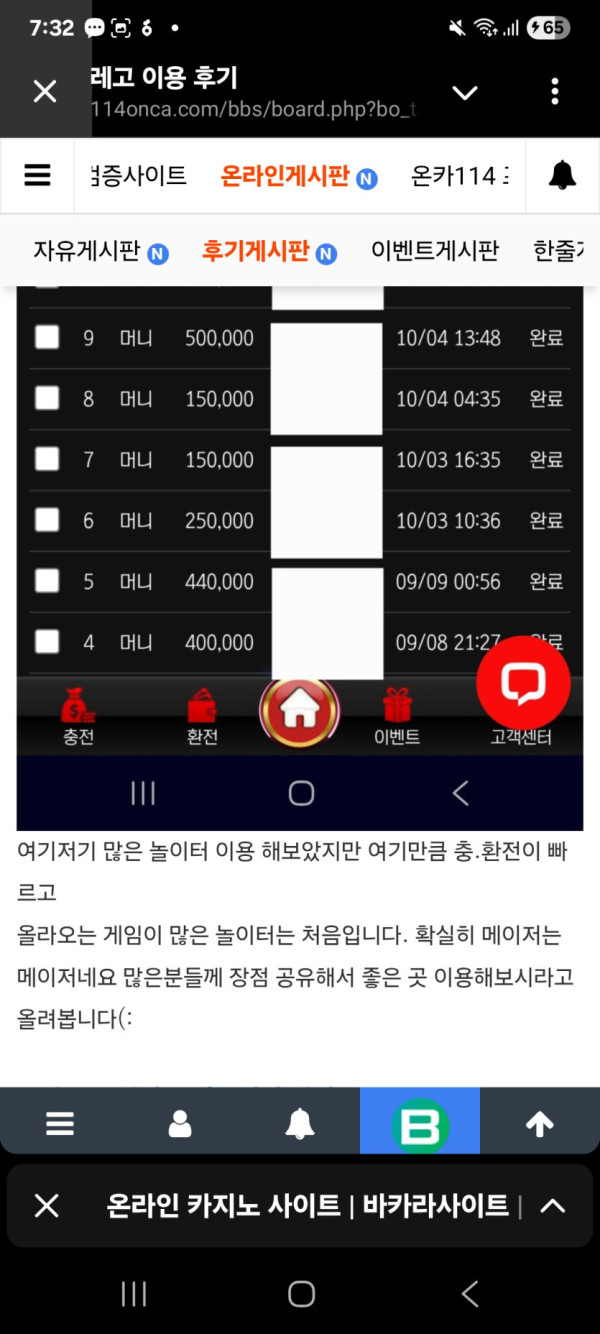Open the top notifications bell
This screenshot has height=1334, width=600.
pyautogui.click(x=562, y=176)
